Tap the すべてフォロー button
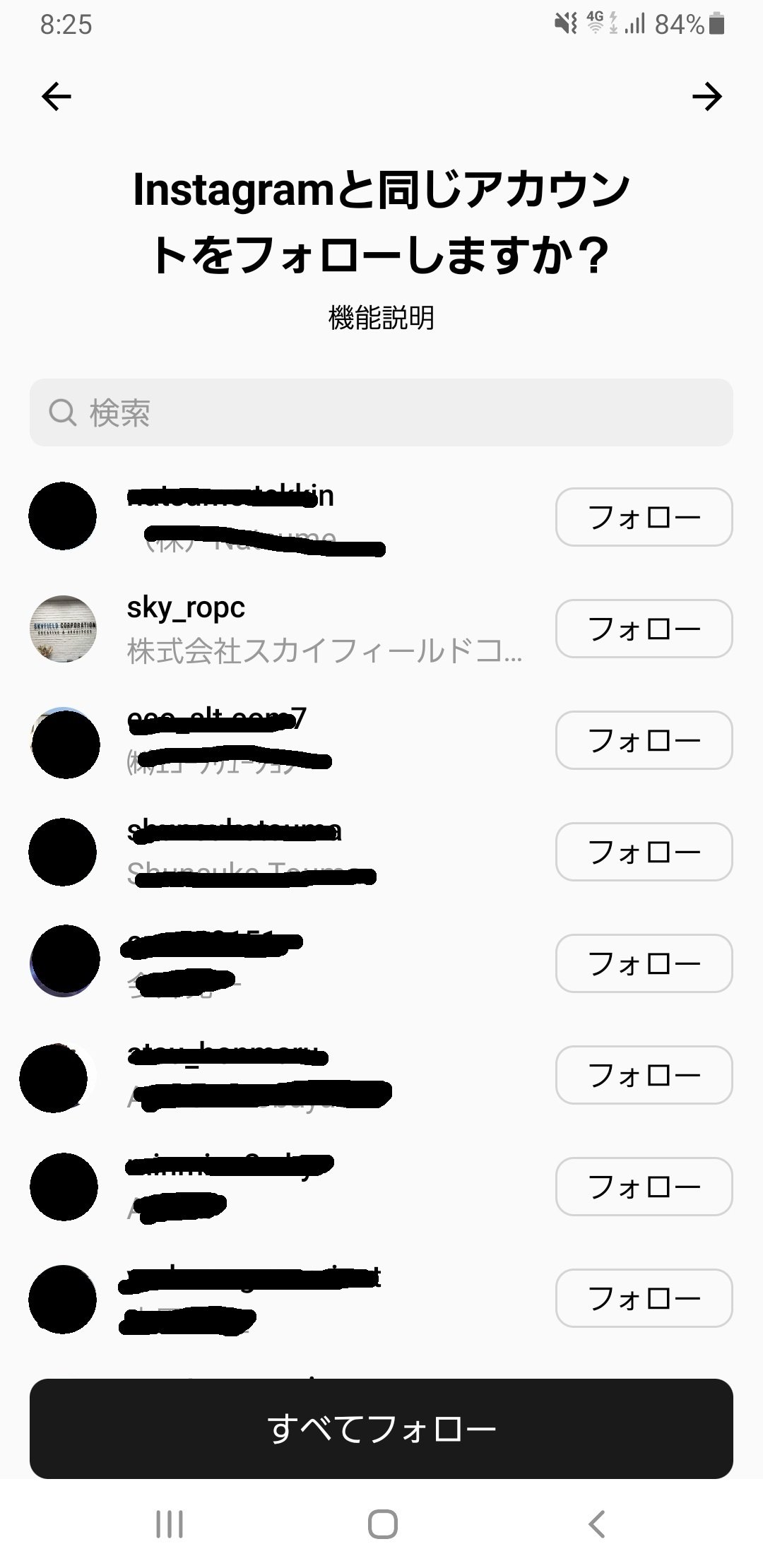Image resolution: width=763 pixels, height=1568 pixels. pos(381,1429)
